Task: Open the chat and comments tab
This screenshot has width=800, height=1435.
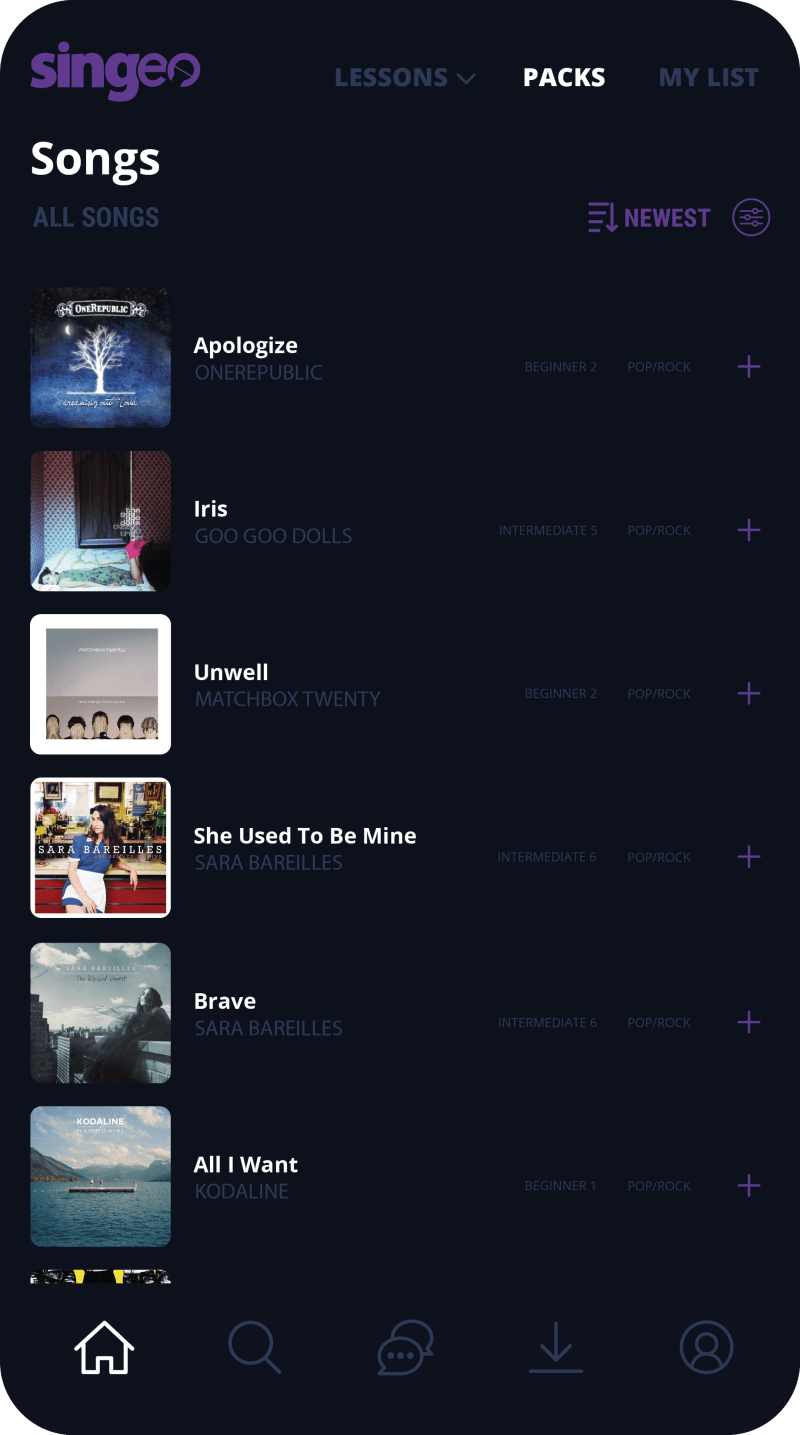Action: coord(405,1347)
